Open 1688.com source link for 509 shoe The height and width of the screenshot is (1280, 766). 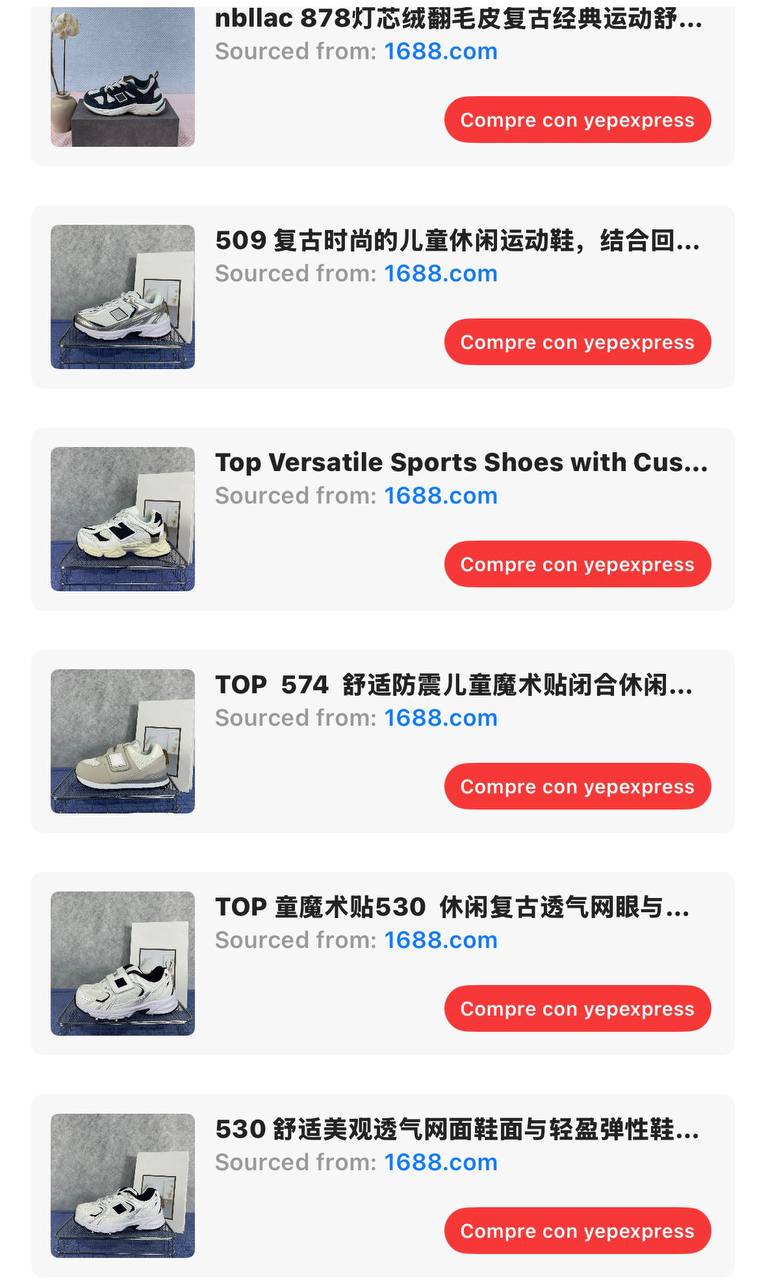click(x=440, y=273)
